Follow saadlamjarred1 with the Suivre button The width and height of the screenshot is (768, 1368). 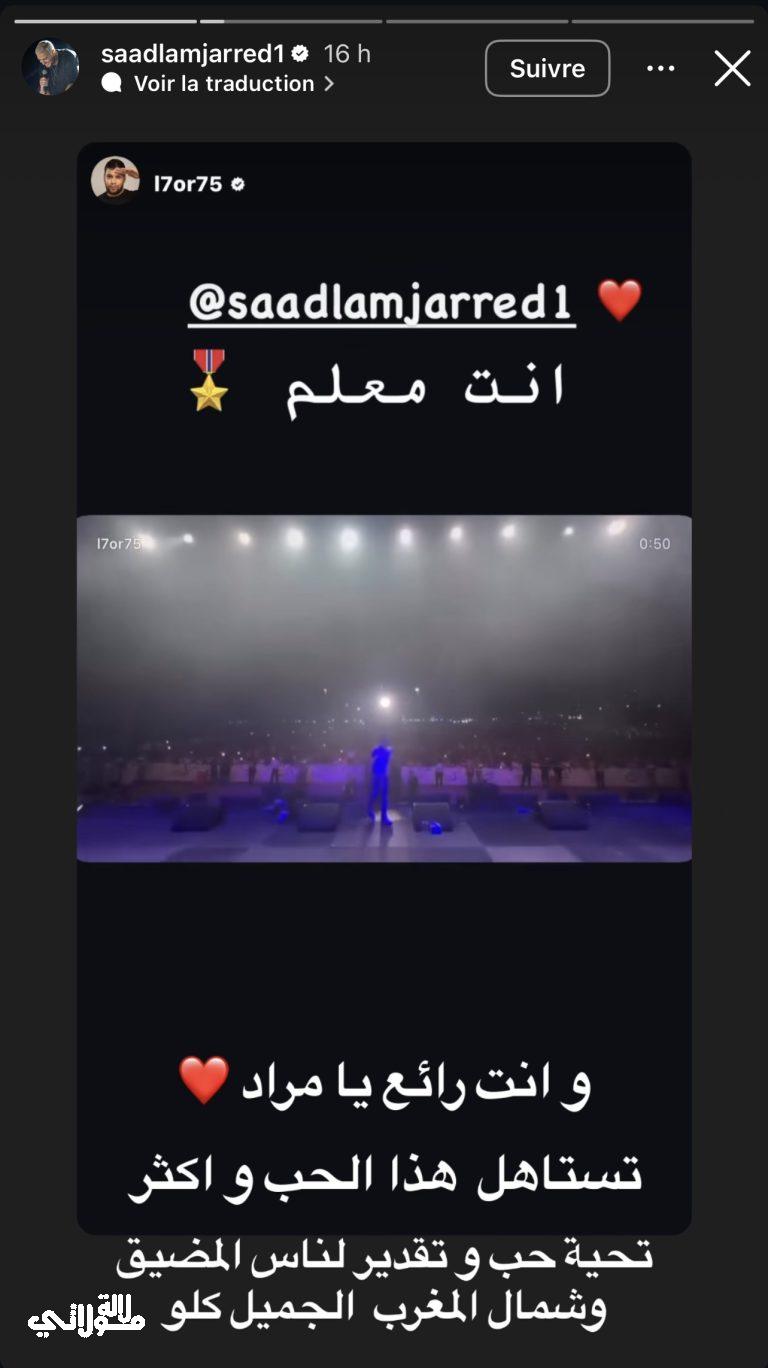547,69
